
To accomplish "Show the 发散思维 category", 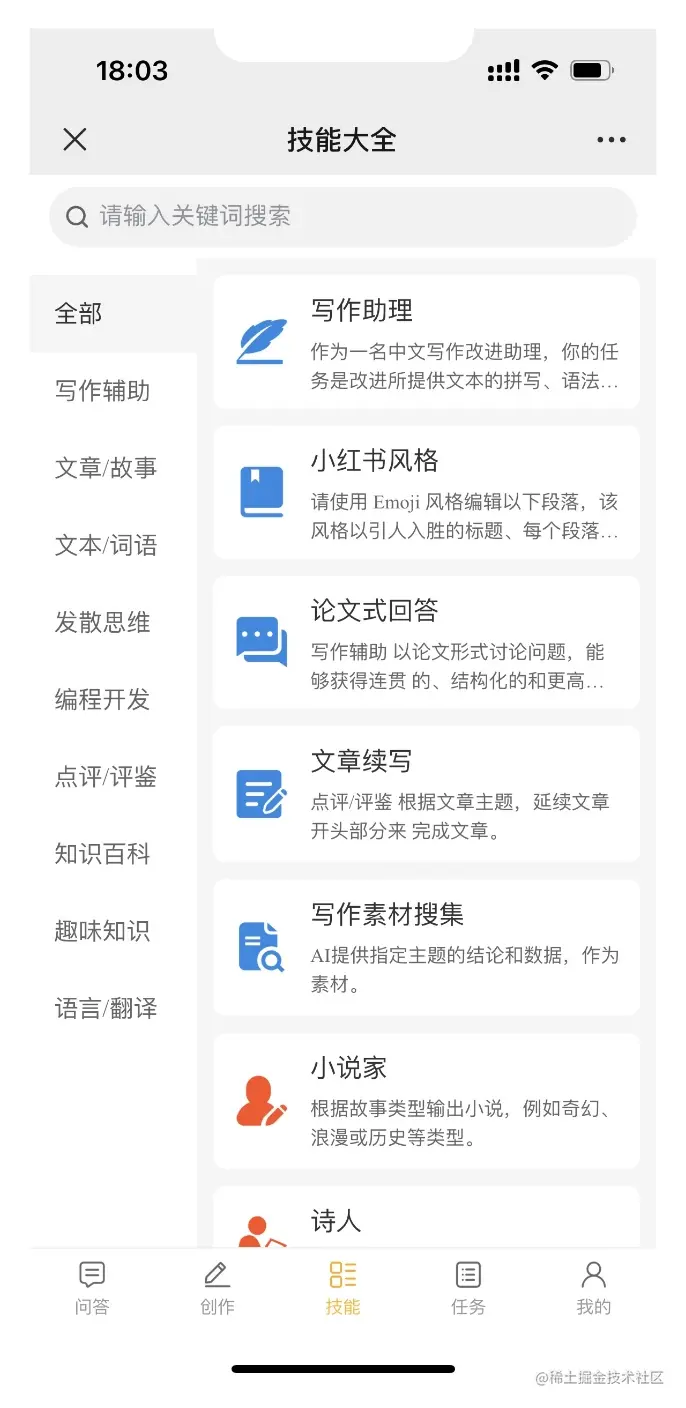I will click(x=102, y=622).
